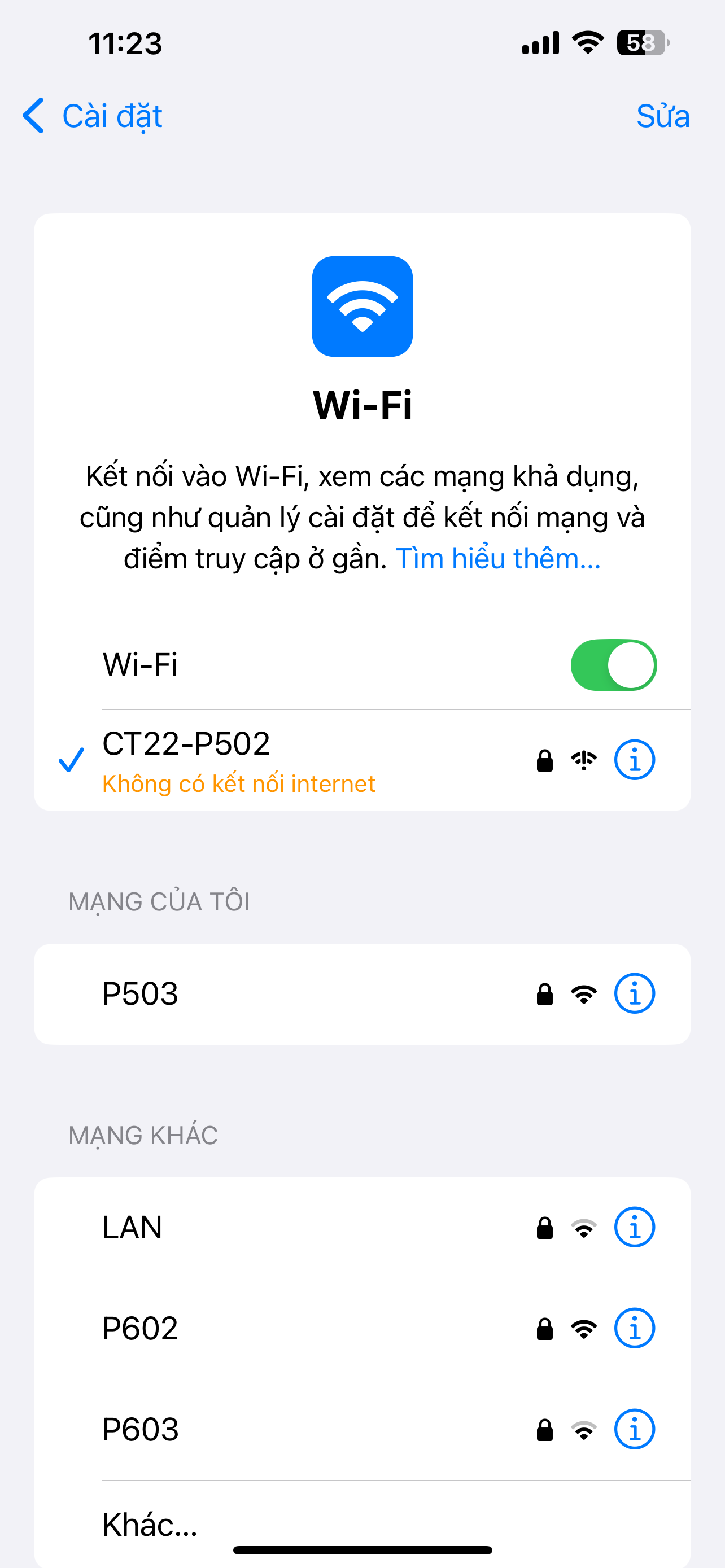The image size is (725, 1568).
Task: Open the info icon beside P602
Action: pyautogui.click(x=634, y=1328)
